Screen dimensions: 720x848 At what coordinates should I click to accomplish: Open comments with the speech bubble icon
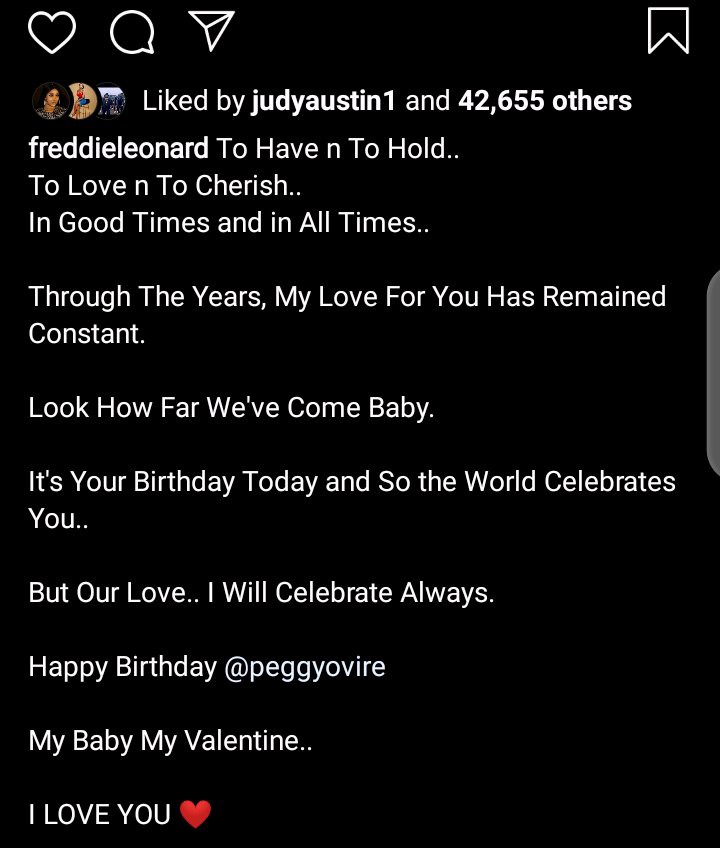132,32
